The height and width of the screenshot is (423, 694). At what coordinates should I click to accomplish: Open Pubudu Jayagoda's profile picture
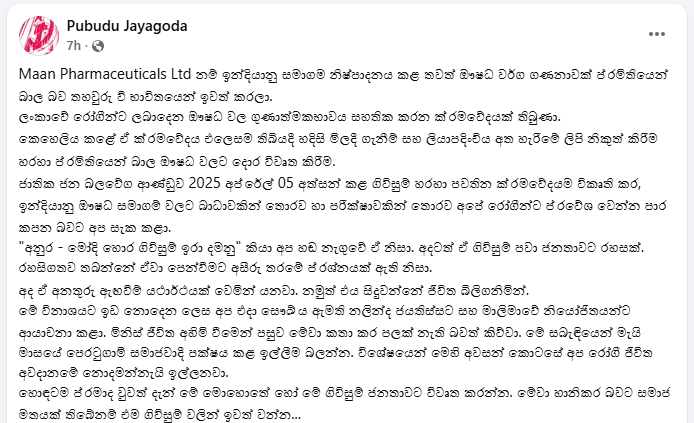click(x=39, y=34)
